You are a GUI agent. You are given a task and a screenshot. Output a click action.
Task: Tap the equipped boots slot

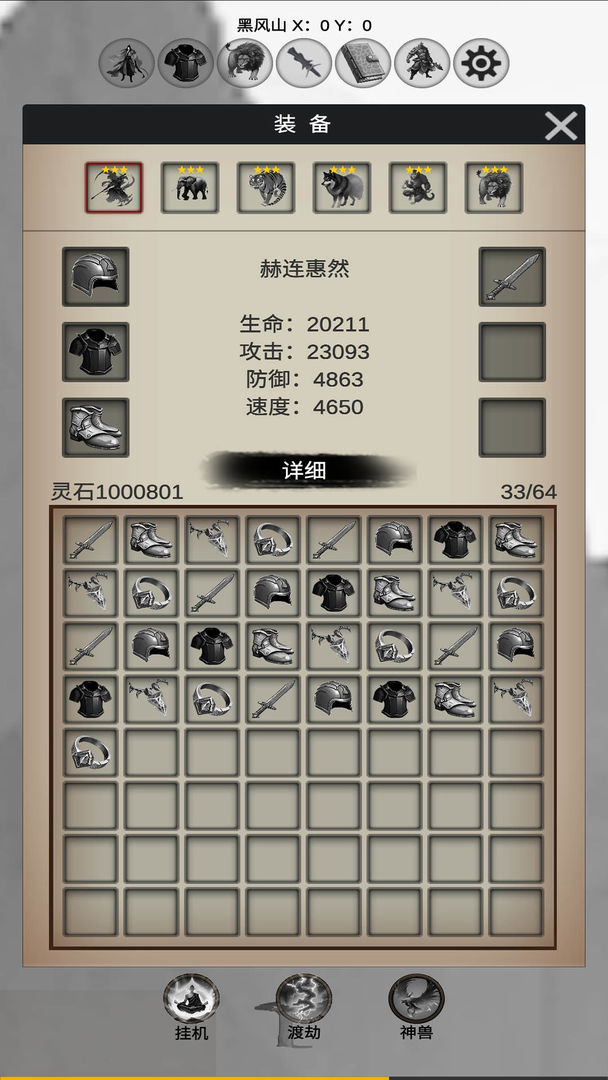pyautogui.click(x=96, y=427)
